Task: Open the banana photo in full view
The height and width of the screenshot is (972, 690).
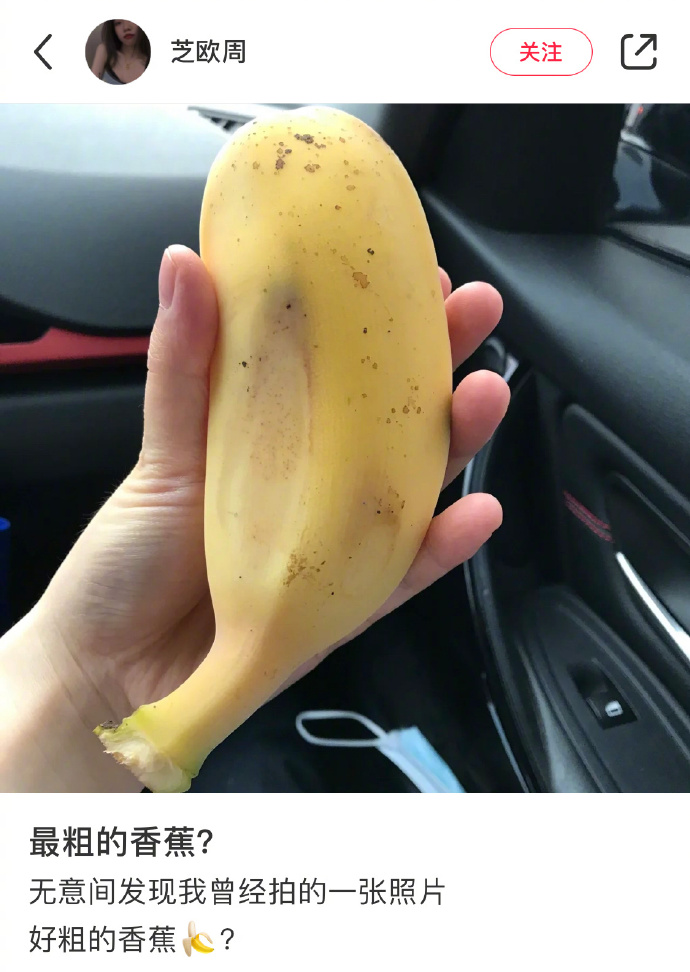Action: (345, 448)
